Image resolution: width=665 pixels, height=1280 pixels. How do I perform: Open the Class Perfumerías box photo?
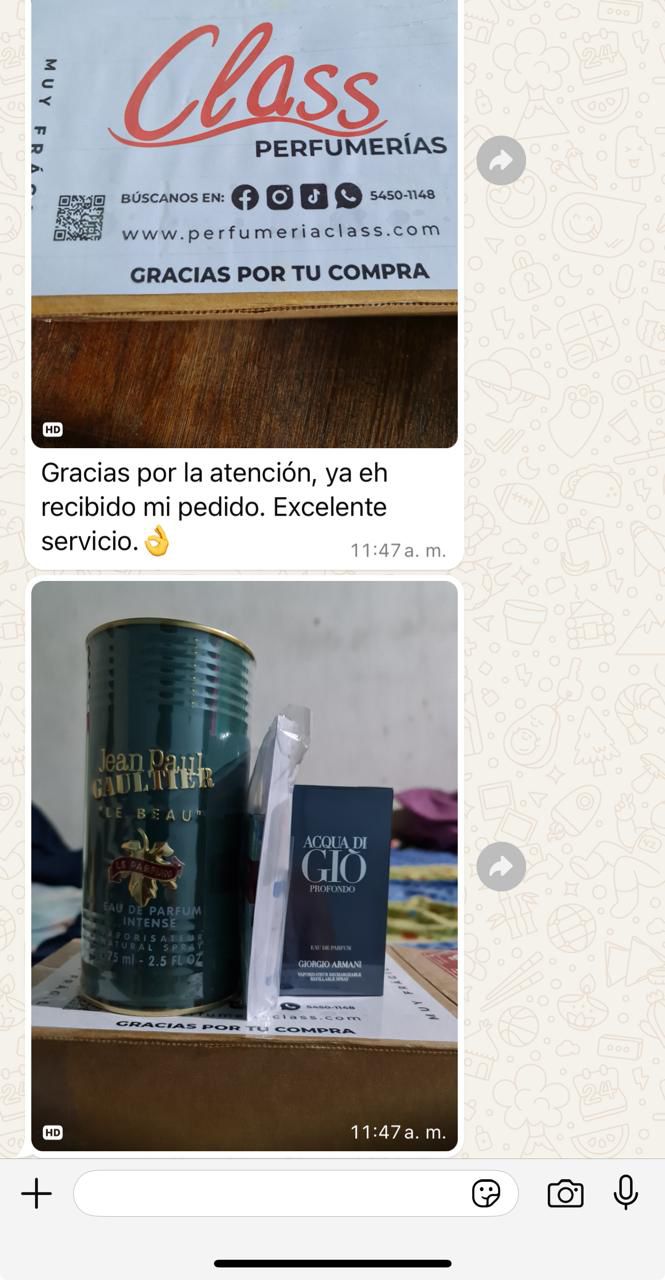click(x=244, y=220)
